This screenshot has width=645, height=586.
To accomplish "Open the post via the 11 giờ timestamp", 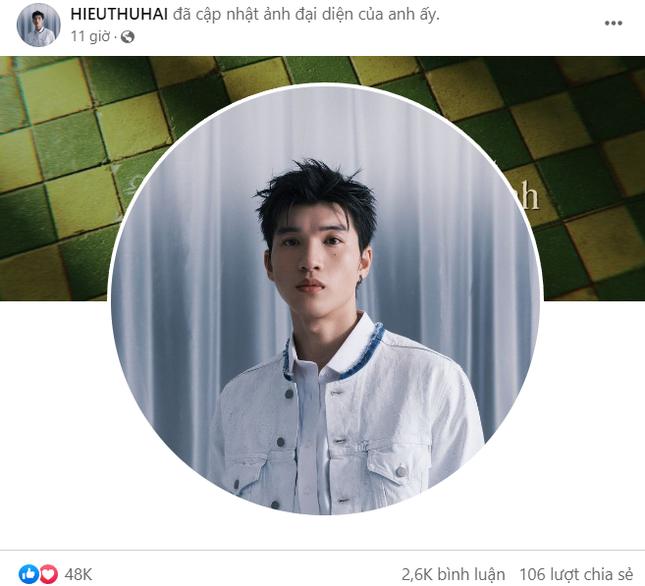I will [x=90, y=36].
